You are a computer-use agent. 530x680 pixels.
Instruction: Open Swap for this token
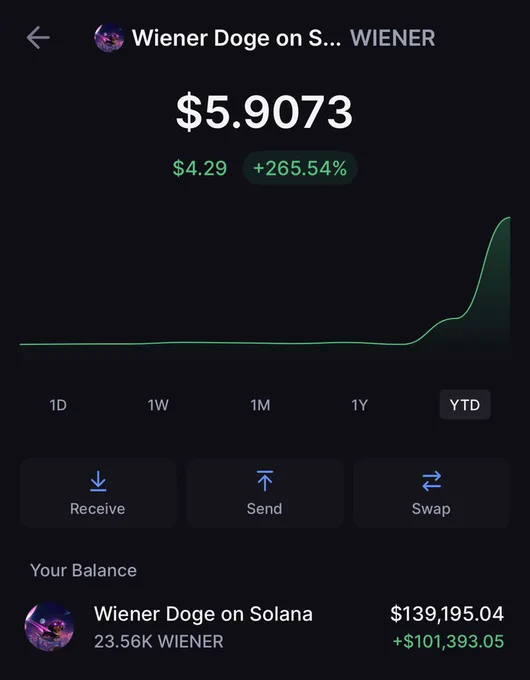432,493
